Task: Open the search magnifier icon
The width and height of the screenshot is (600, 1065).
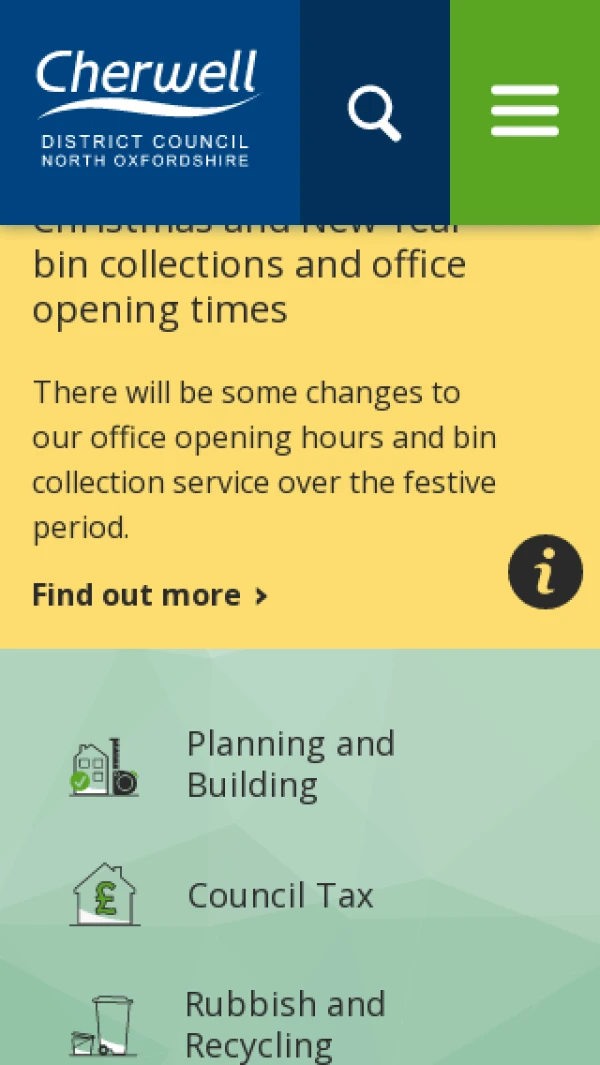Action: [x=374, y=112]
